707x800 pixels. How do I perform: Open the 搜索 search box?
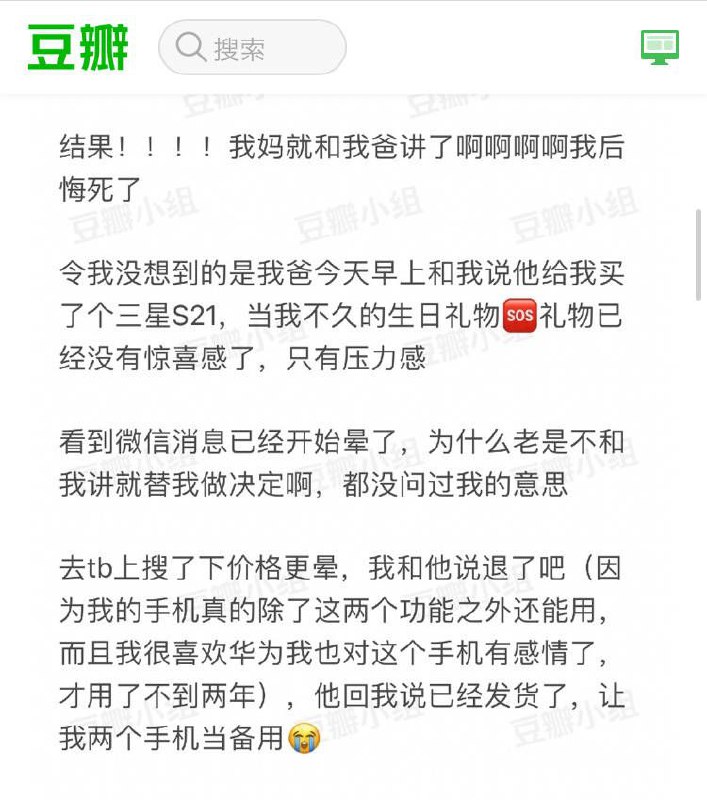click(x=252, y=47)
